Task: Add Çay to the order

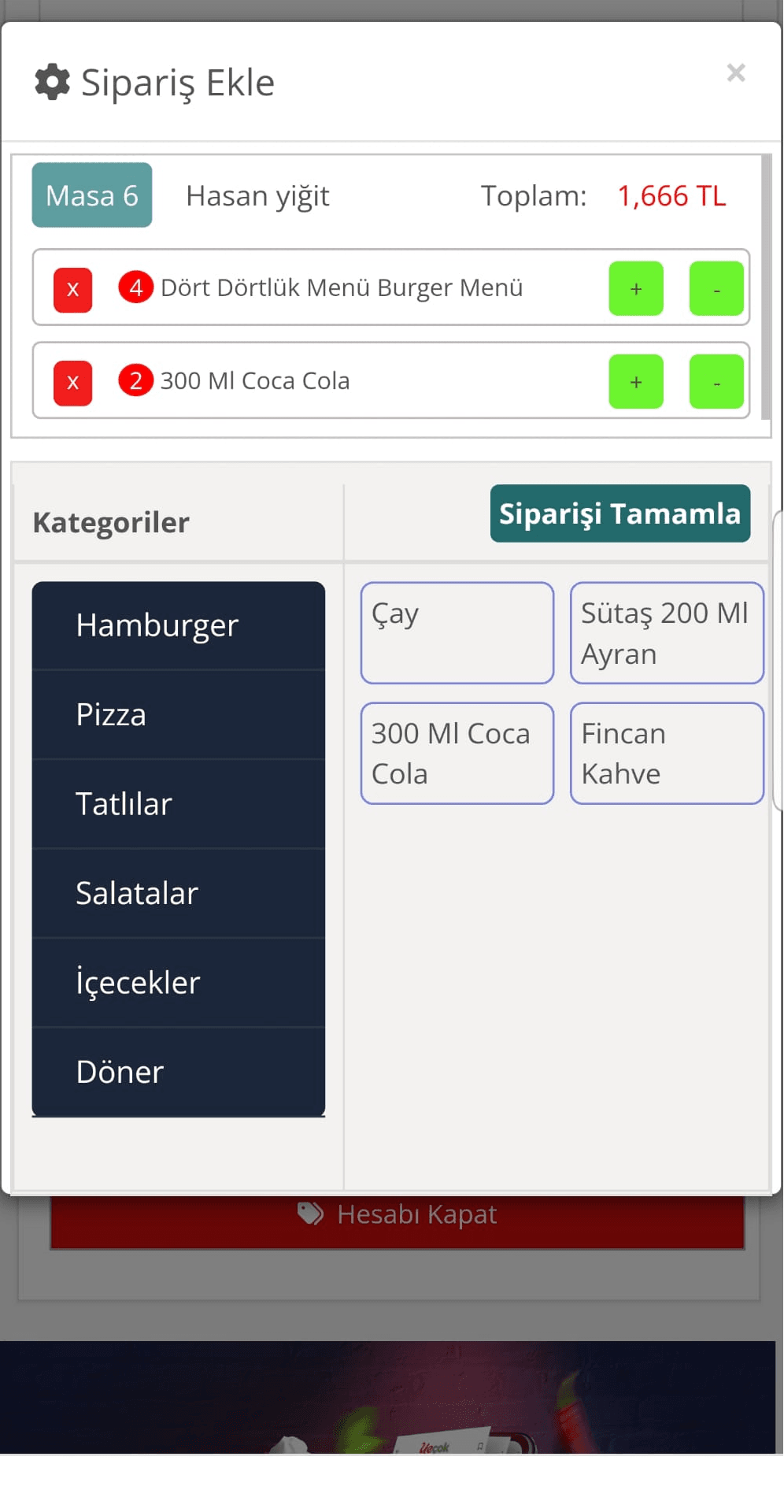Action: point(457,633)
